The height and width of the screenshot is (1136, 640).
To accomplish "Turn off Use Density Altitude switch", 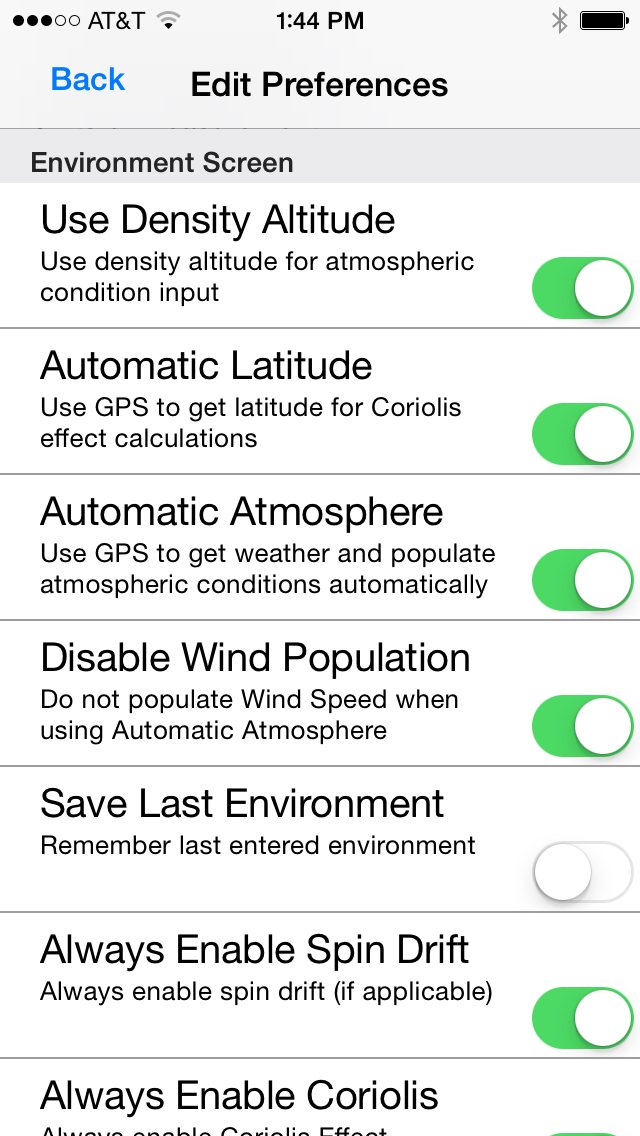I will click(583, 288).
